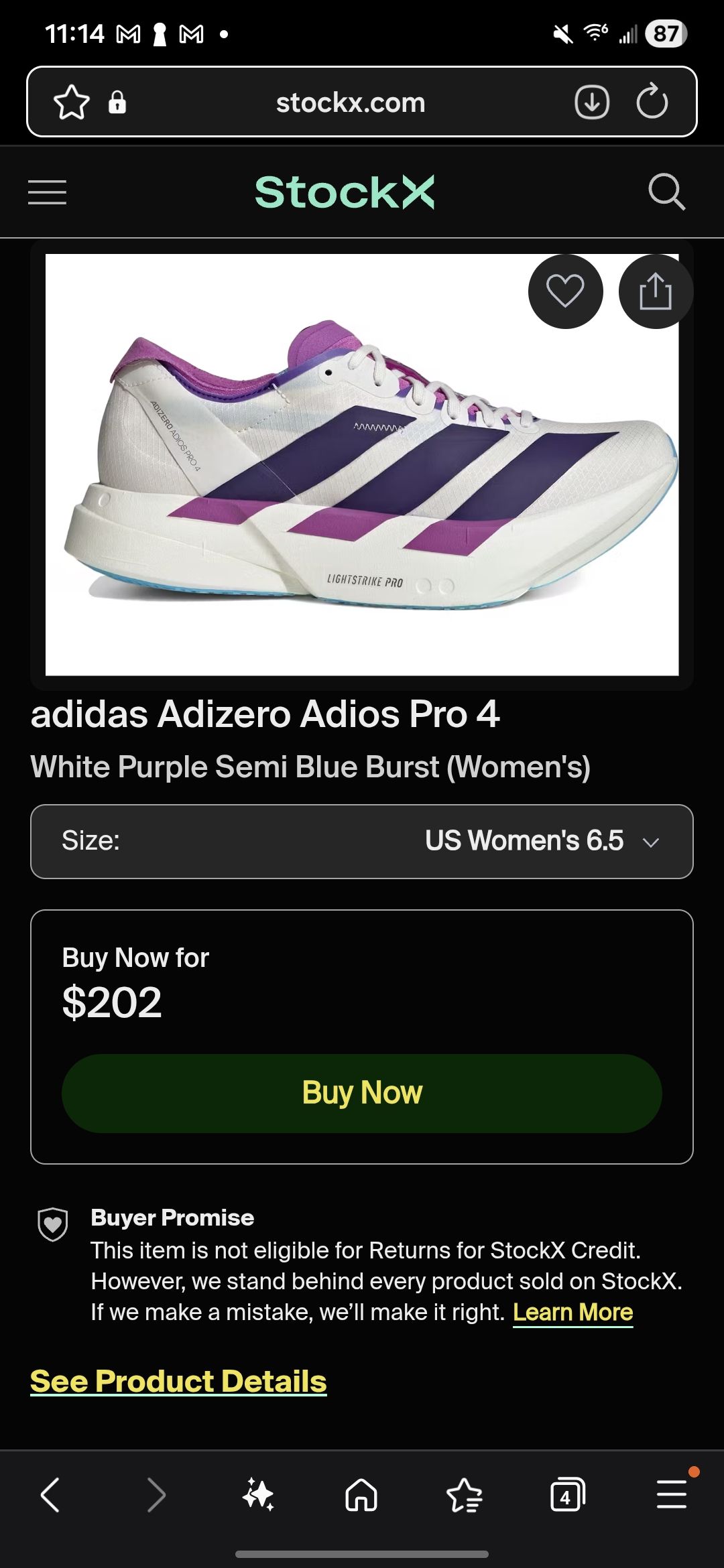The height and width of the screenshot is (1568, 724).
Task: See Product Details link
Action: [178, 1381]
